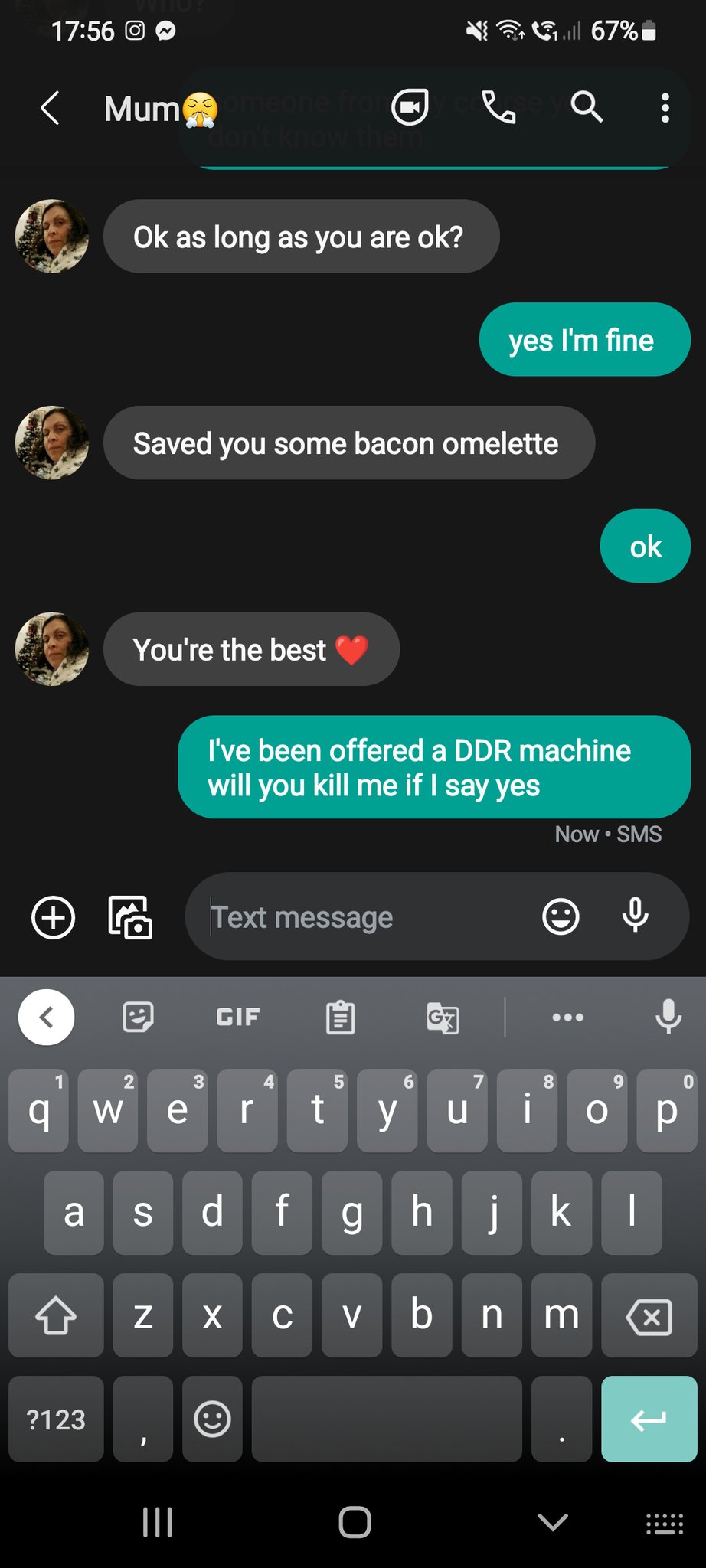This screenshot has height=1568, width=706.
Task: Open the keyboard GIF search
Action: [238, 1017]
